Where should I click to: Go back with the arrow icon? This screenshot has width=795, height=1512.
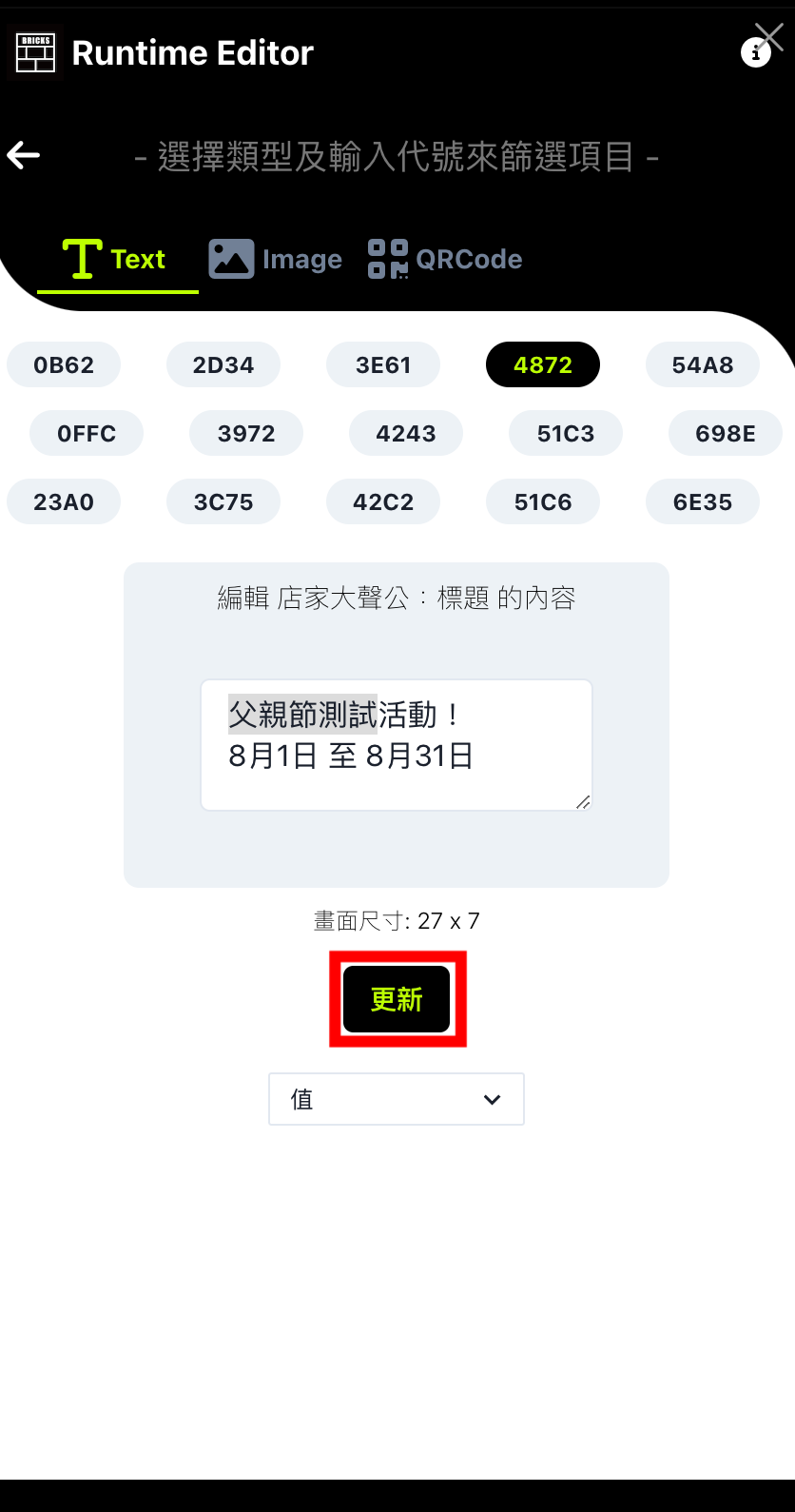point(24,155)
